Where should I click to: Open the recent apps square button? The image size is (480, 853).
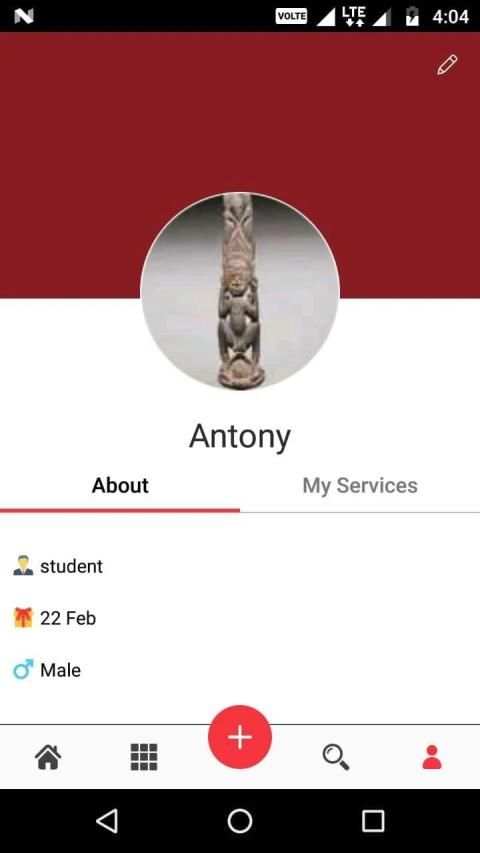pyautogui.click(x=373, y=821)
